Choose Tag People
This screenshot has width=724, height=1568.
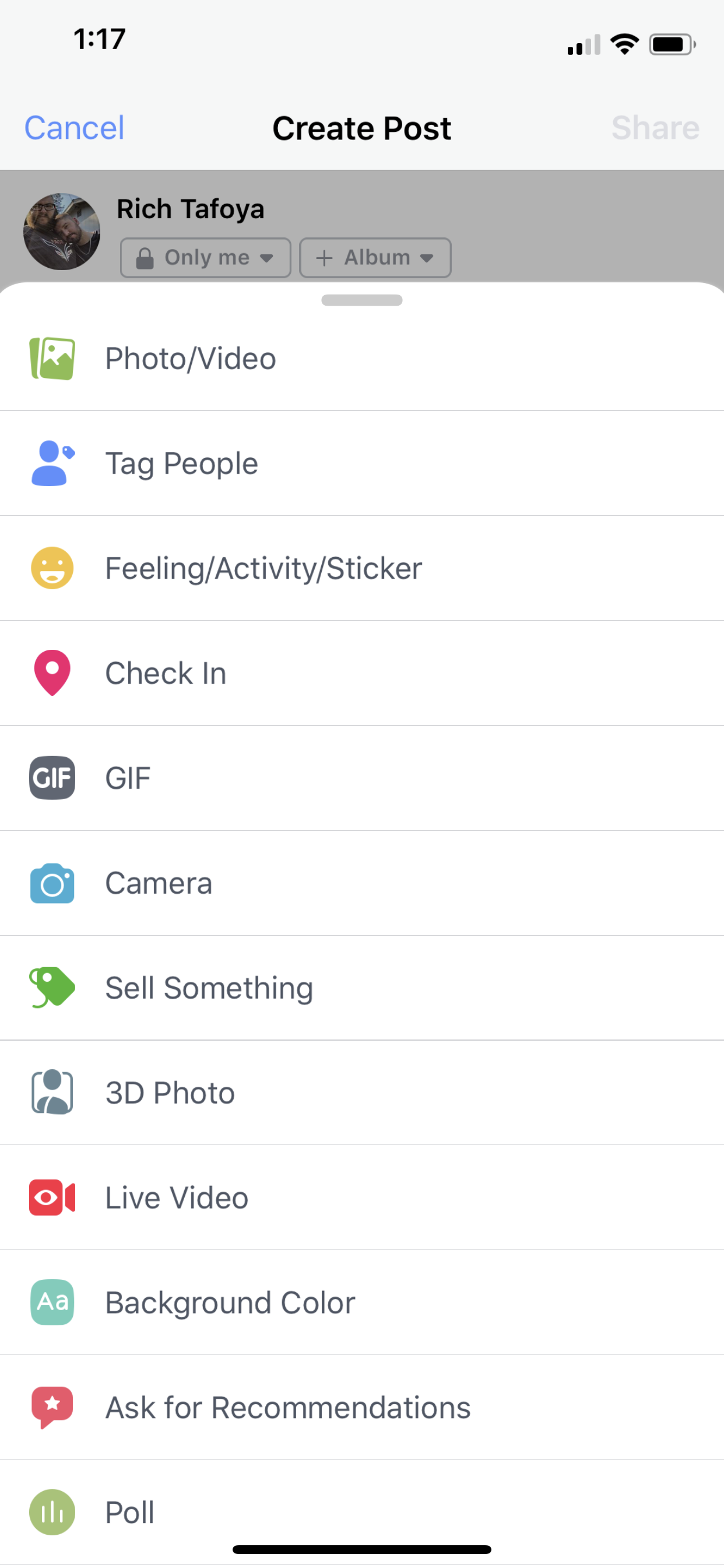[362, 463]
